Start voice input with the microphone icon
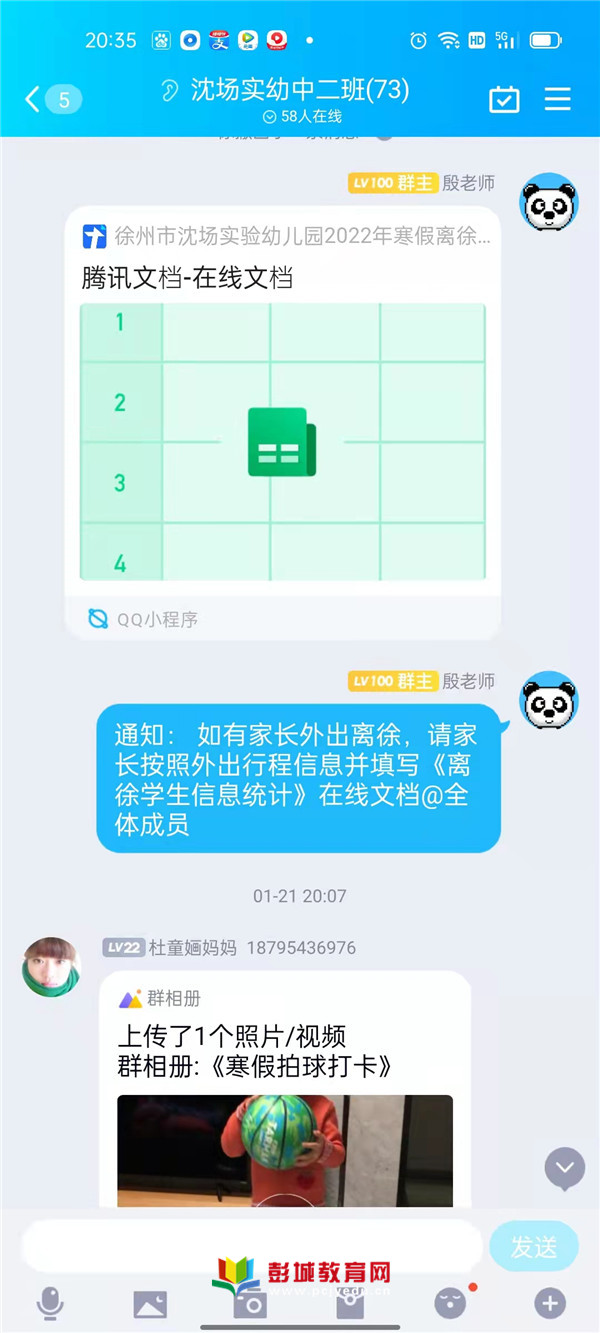This screenshot has width=600, height=1333. [49, 1303]
